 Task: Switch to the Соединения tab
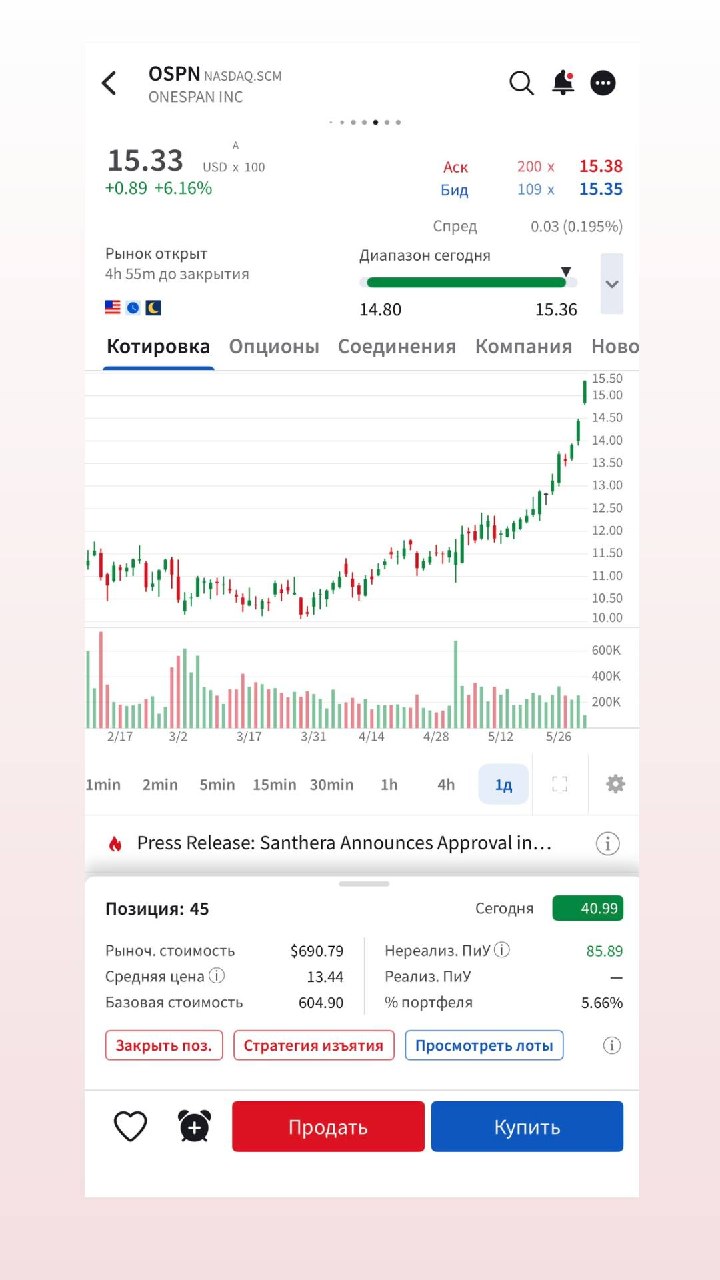pyautogui.click(x=397, y=346)
